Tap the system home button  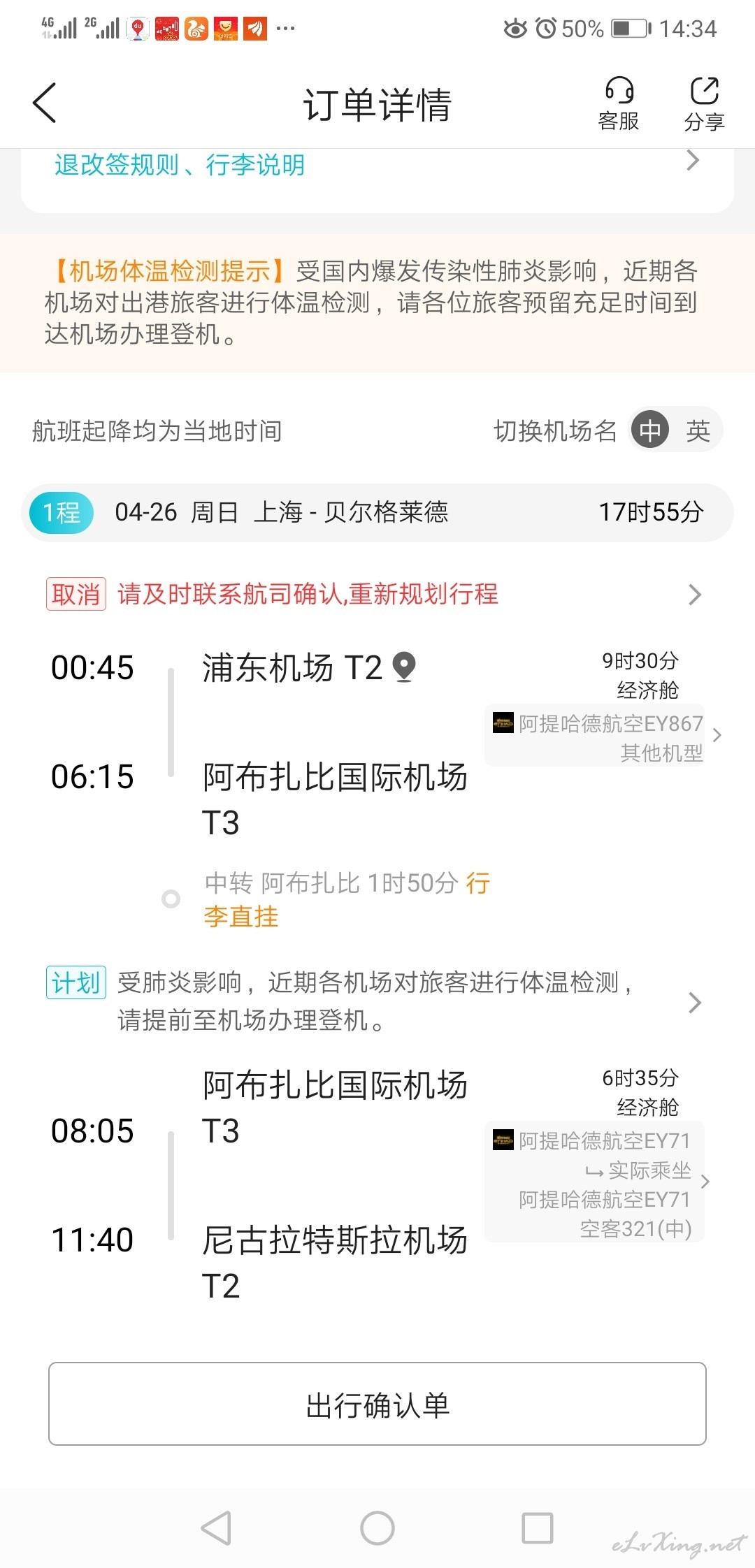[x=377, y=1527]
